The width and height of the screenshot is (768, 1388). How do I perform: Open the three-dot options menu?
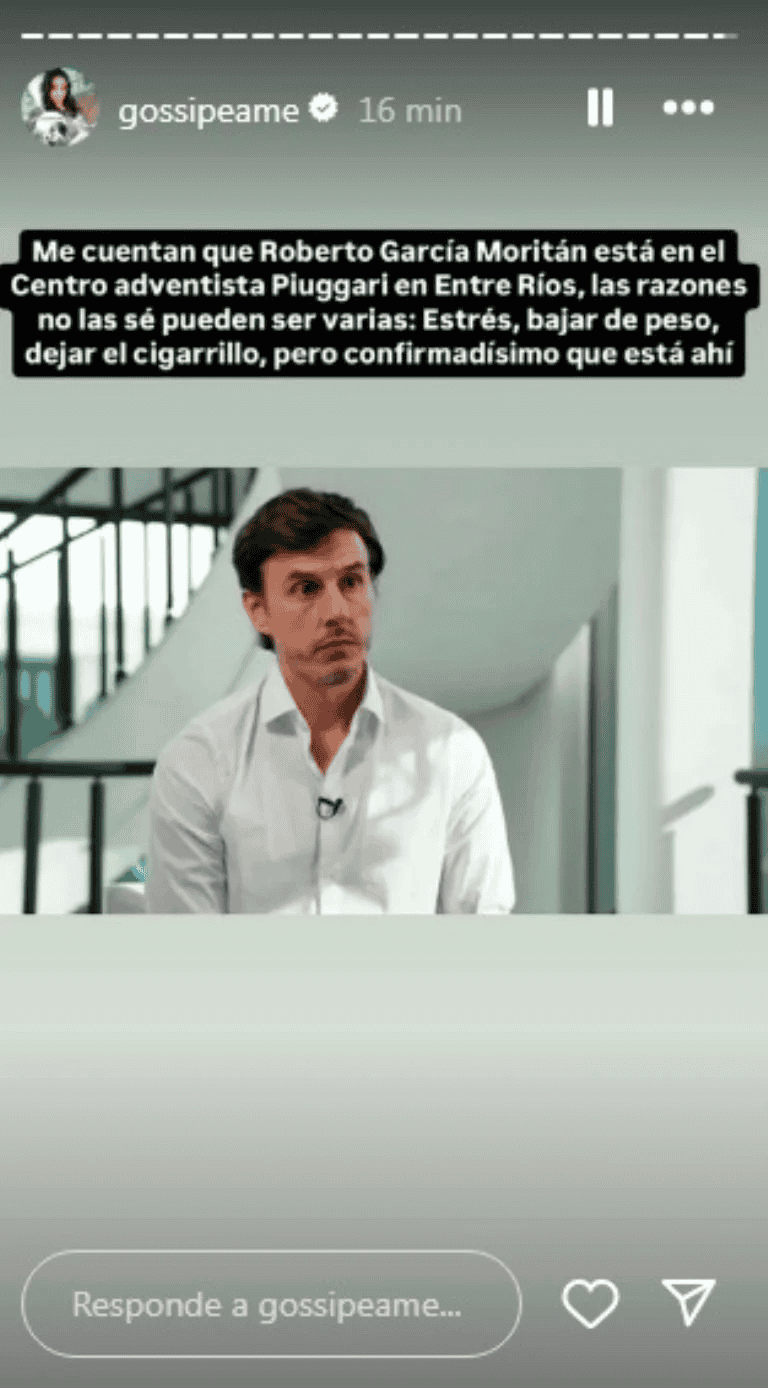tap(689, 107)
